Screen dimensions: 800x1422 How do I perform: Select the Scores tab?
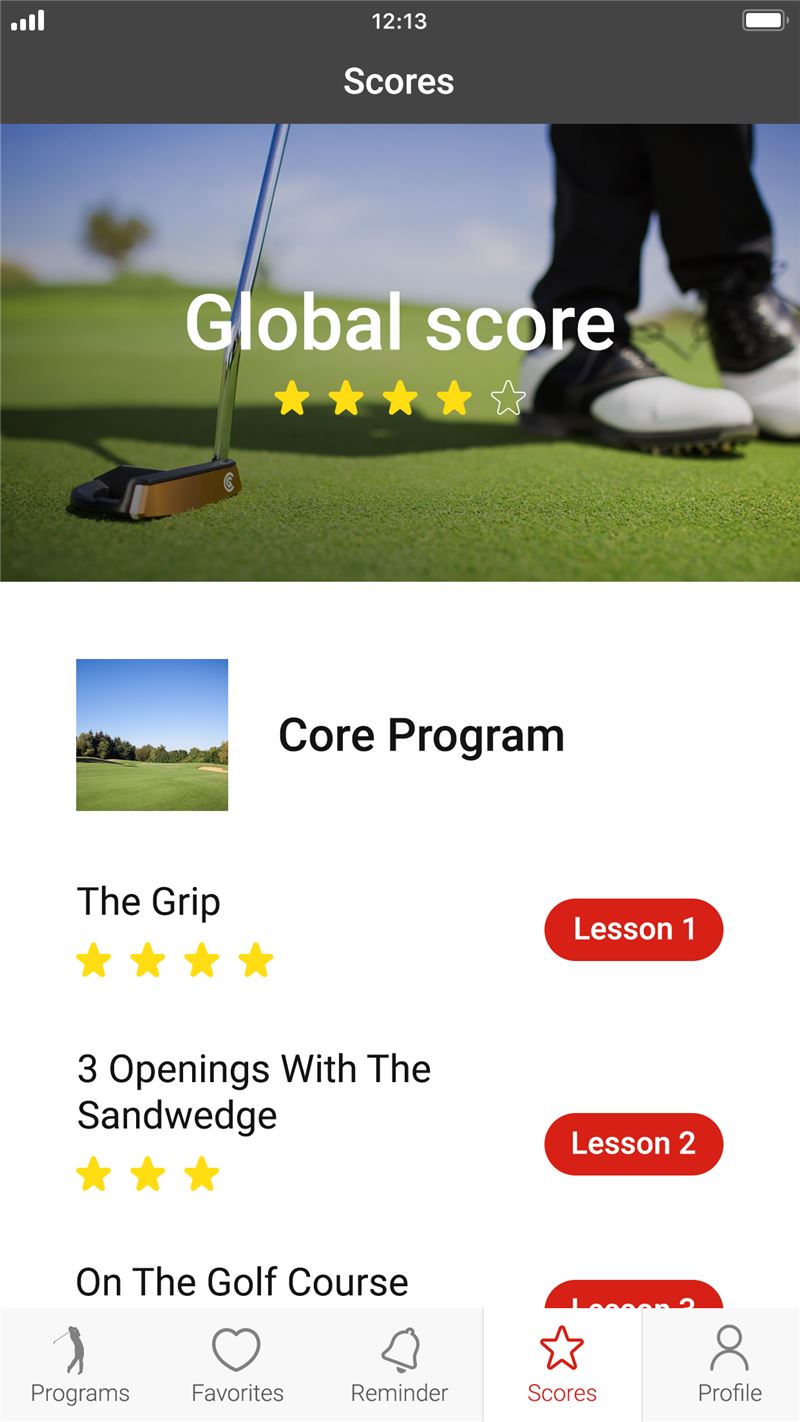click(562, 1365)
